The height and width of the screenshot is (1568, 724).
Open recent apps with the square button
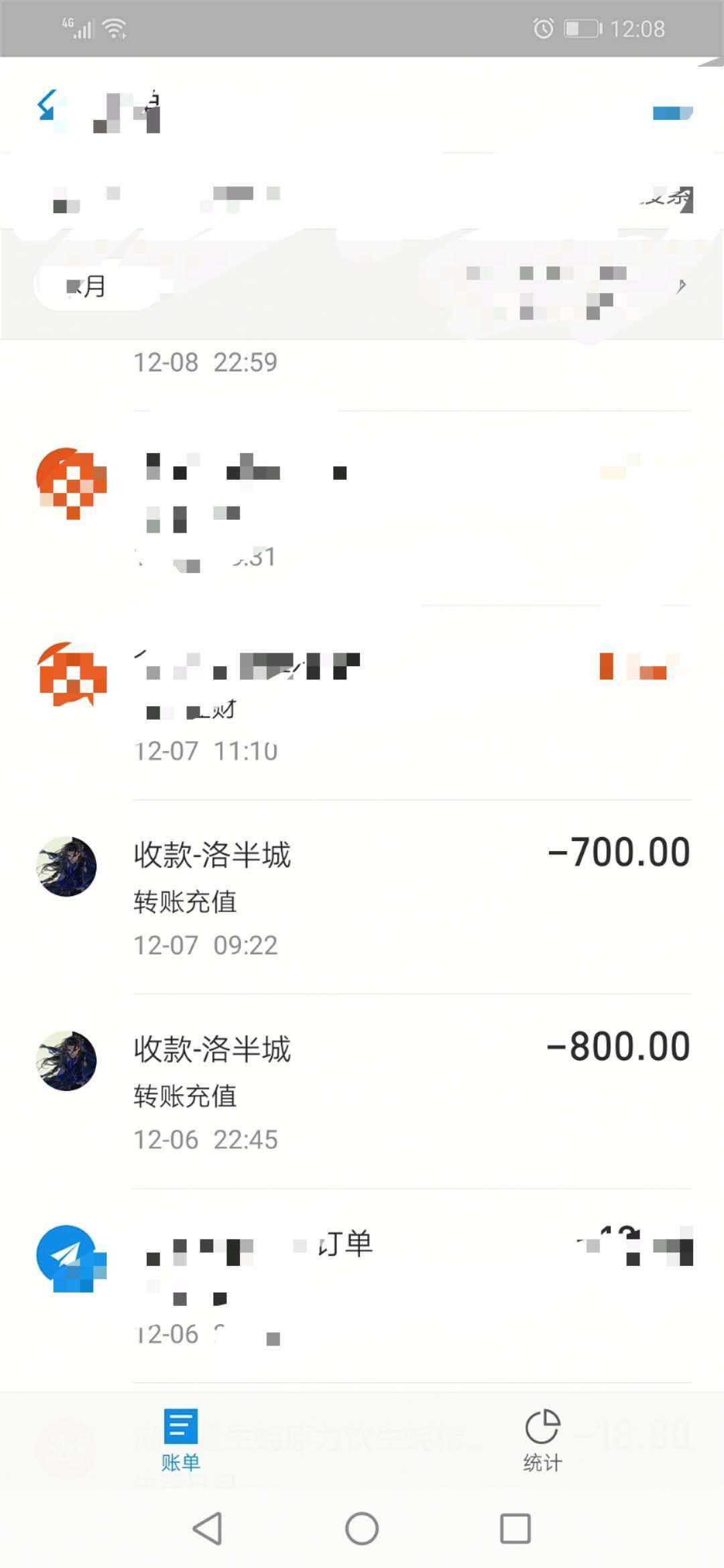pos(516,1528)
